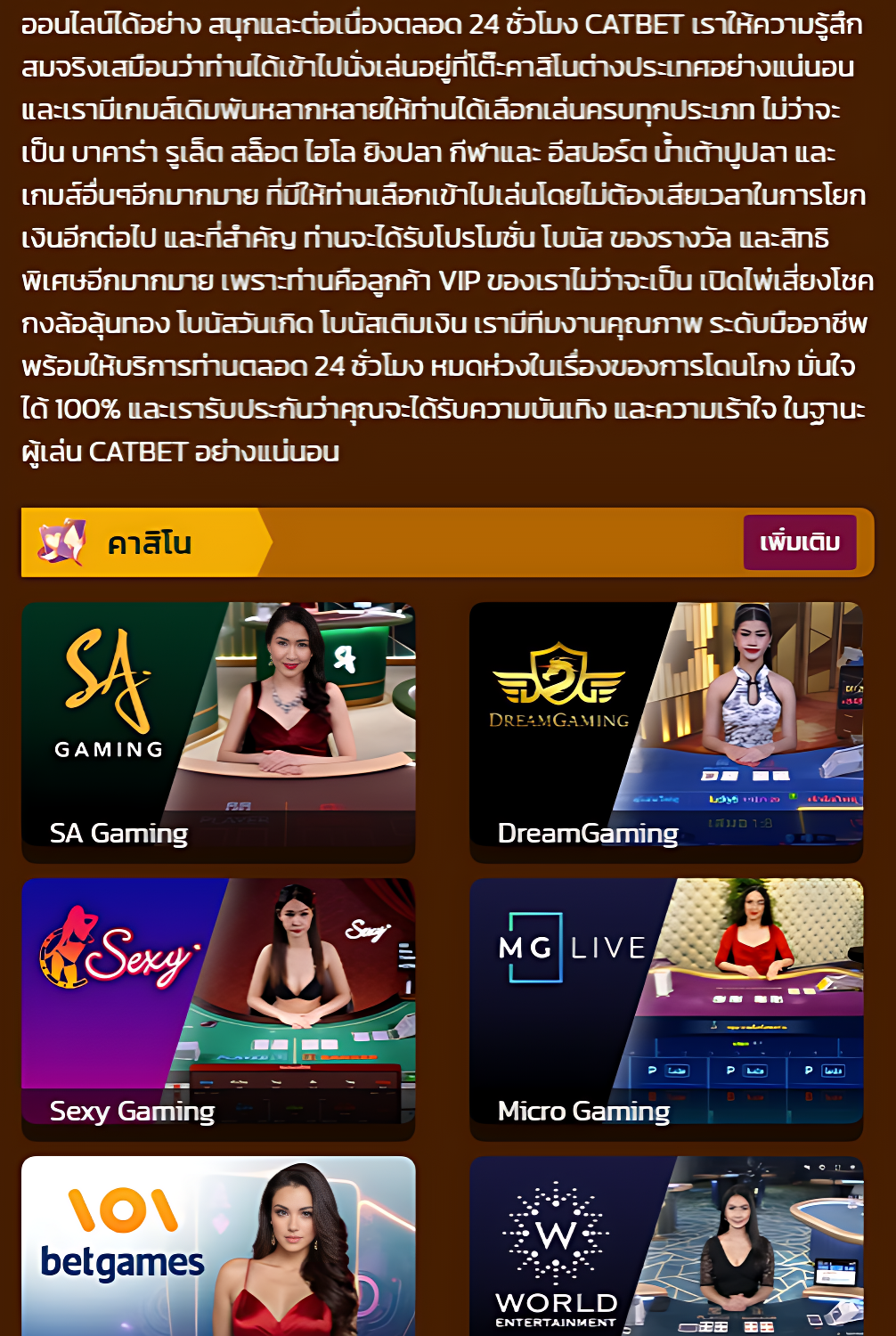Viewport: 896px width, 1336px height.
Task: Open the DreamGaming casino card
Action: coord(666,732)
